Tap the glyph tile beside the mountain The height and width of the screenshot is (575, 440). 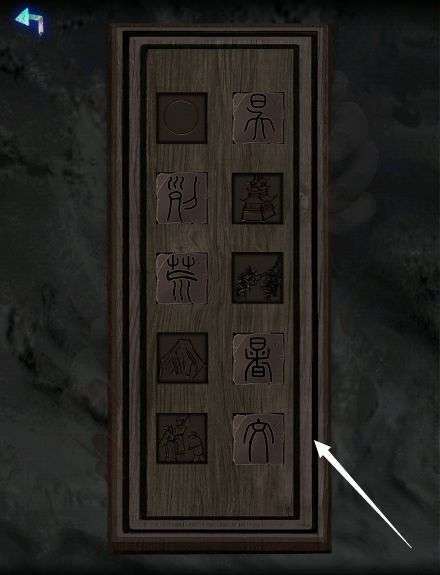coord(258,358)
